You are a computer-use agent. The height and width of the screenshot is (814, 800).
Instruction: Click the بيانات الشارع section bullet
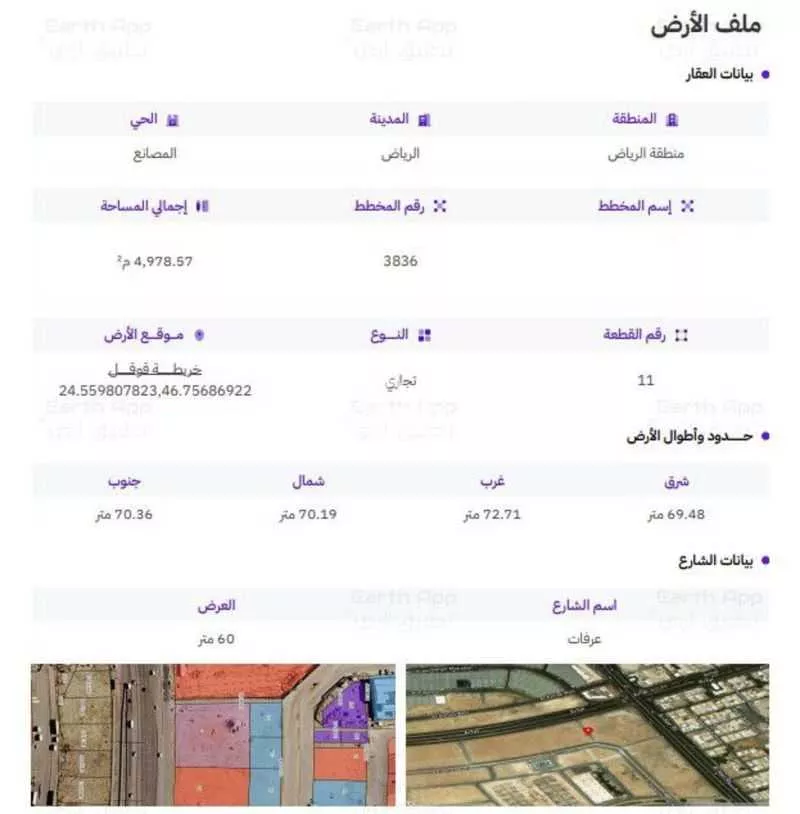click(x=766, y=561)
